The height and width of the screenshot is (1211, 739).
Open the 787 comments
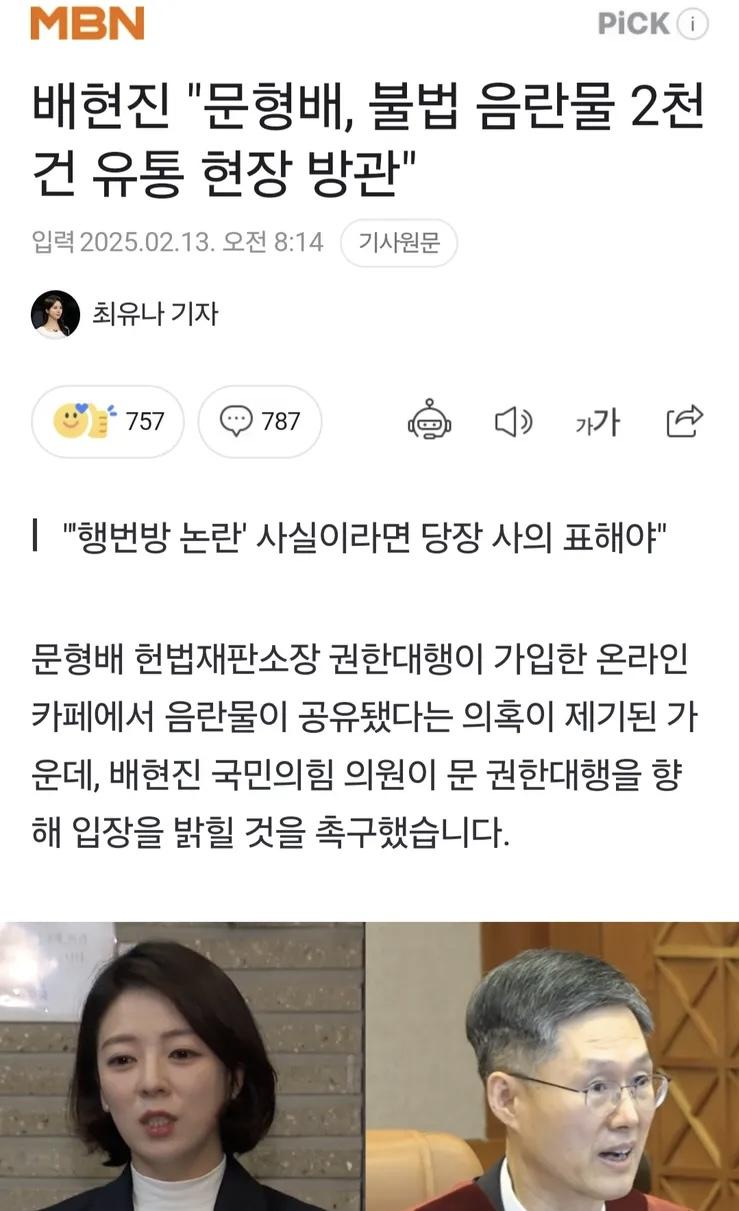coord(259,421)
